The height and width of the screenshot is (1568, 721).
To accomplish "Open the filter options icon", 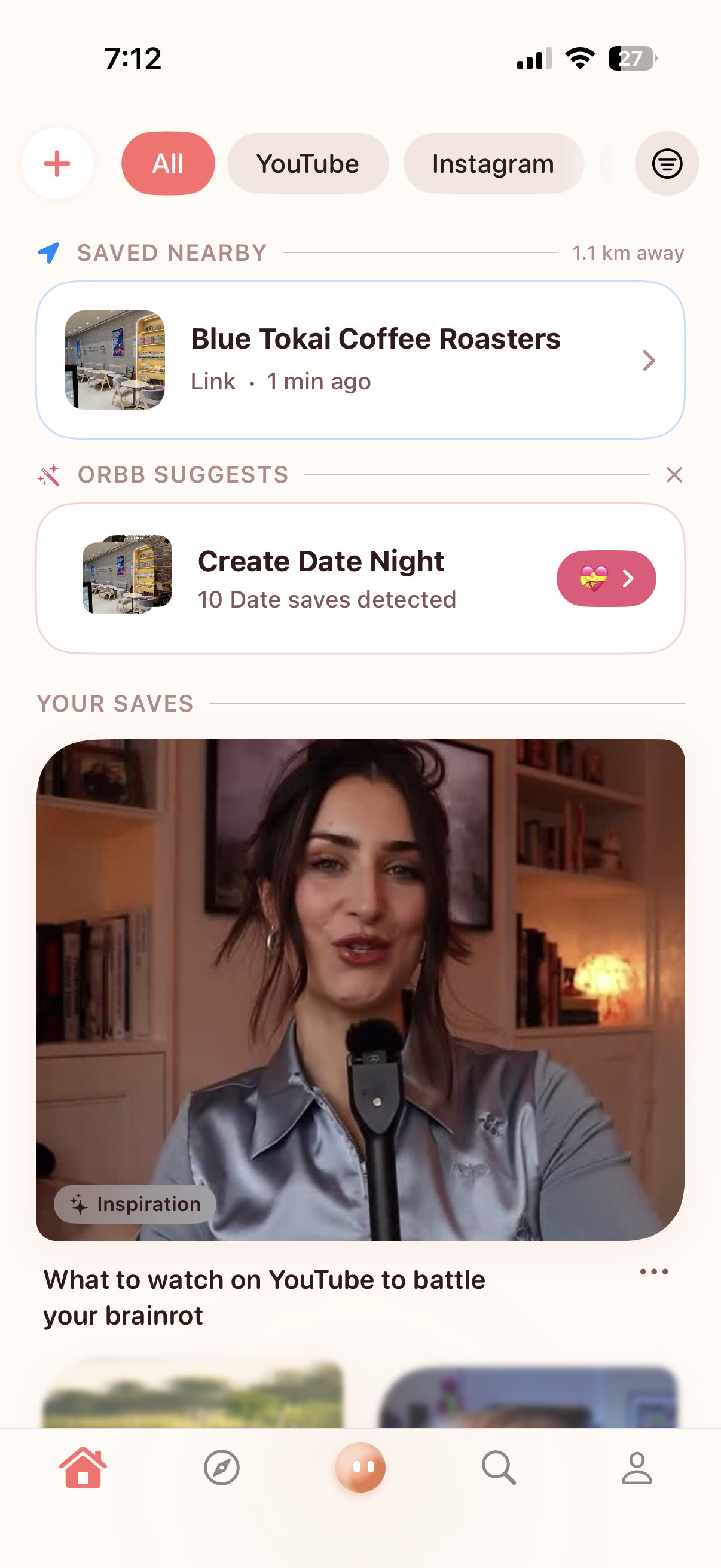I will pyautogui.click(x=666, y=164).
